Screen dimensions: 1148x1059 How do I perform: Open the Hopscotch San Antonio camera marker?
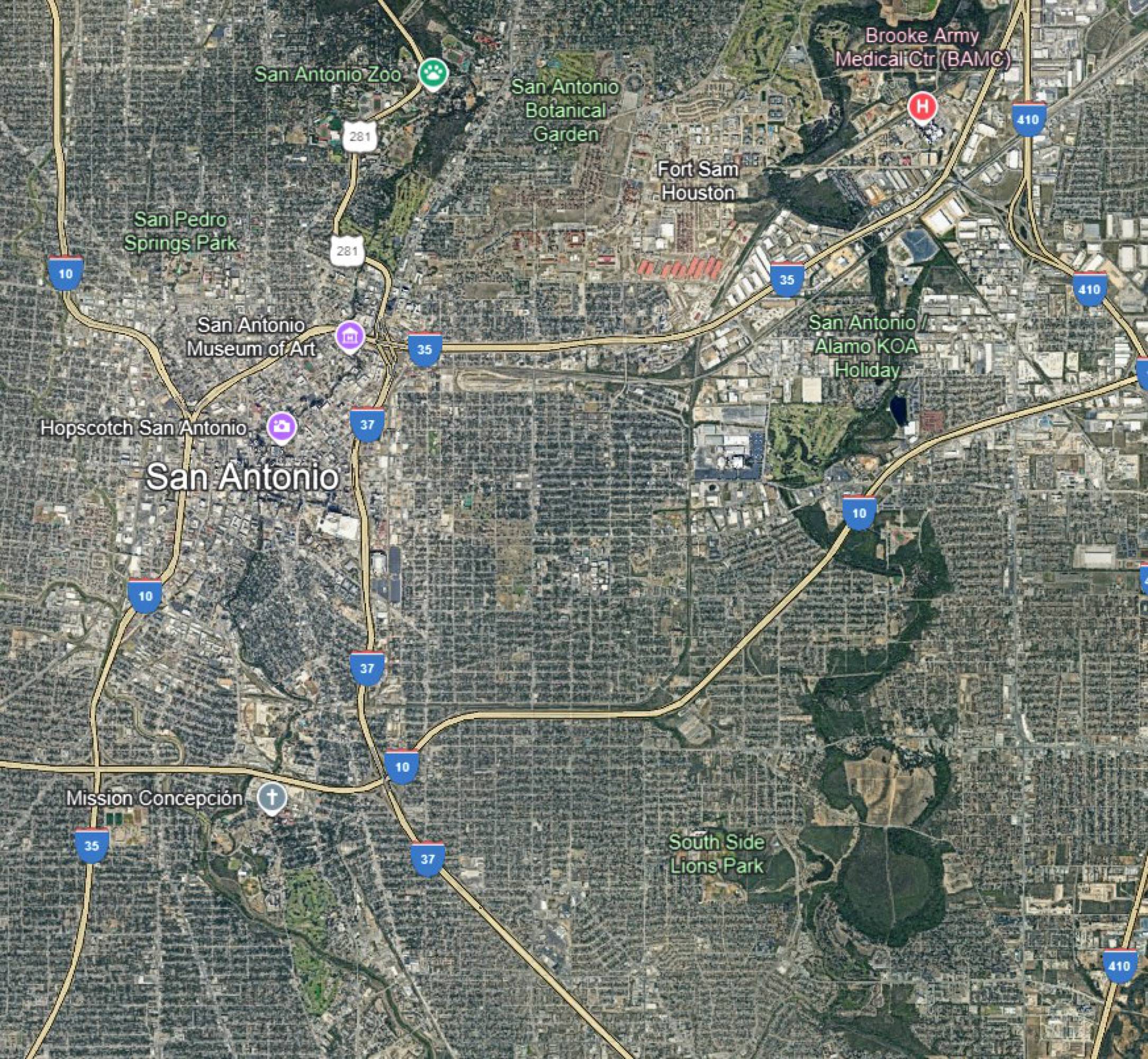(282, 427)
